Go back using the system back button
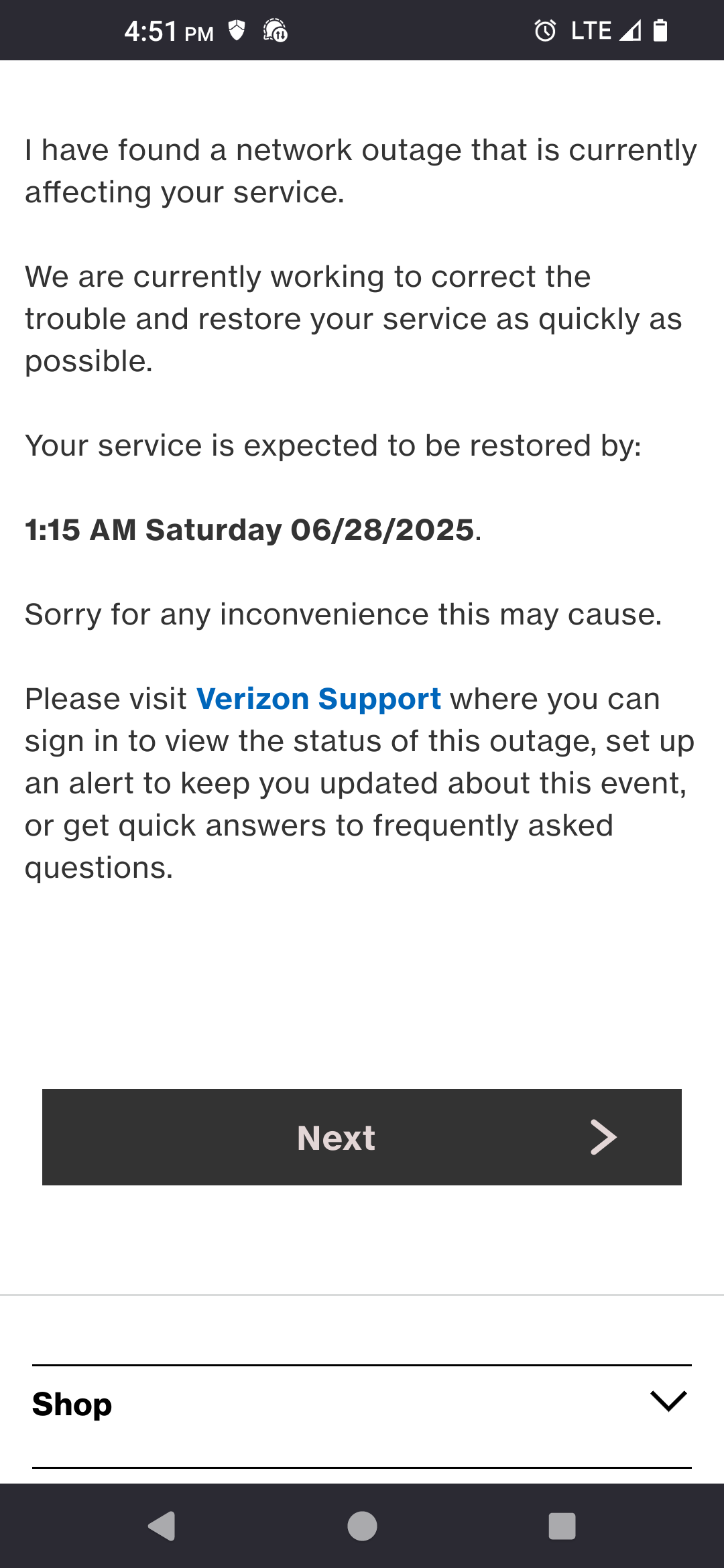The image size is (724, 1568). [162, 1526]
